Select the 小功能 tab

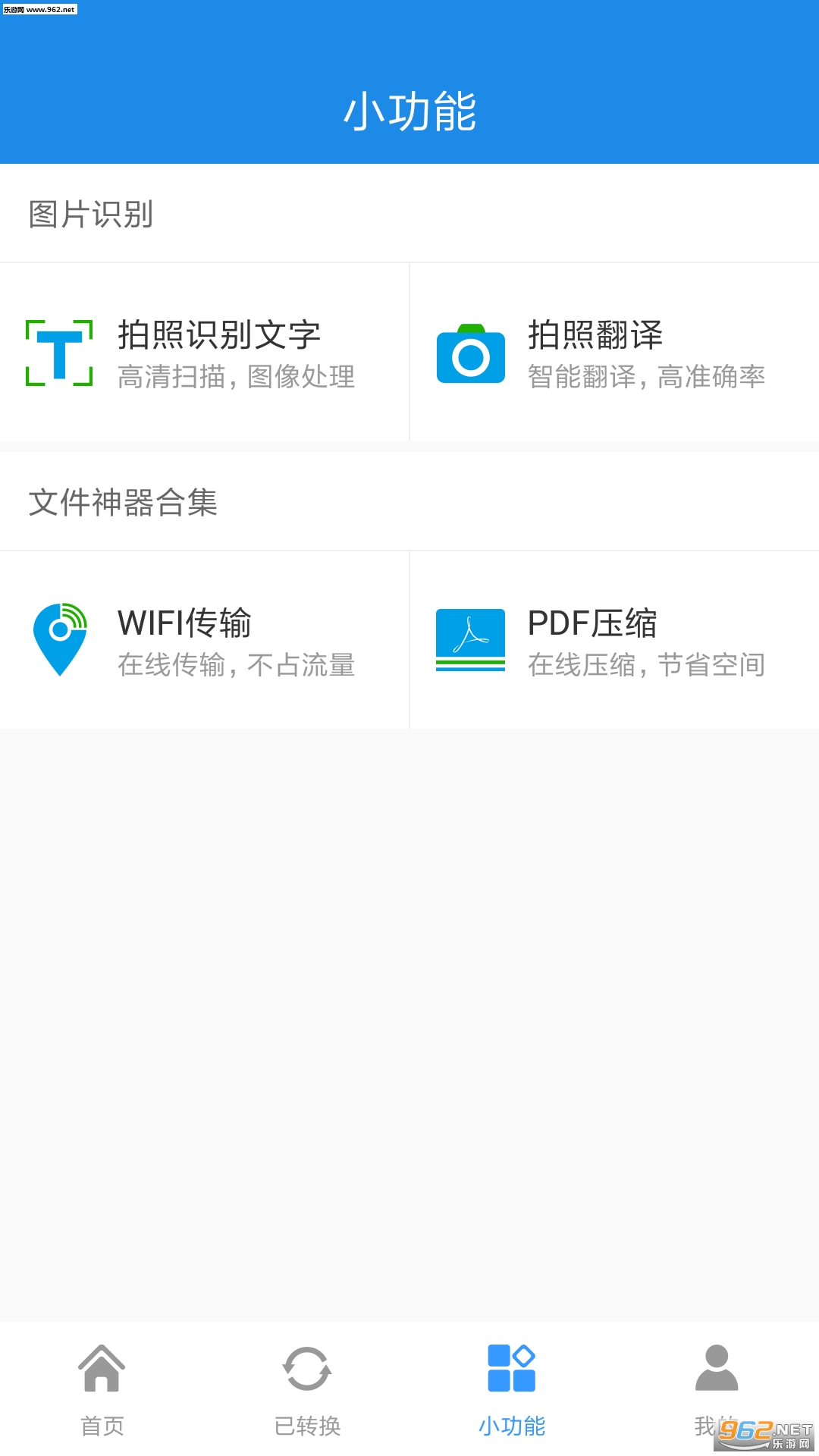(511, 1395)
